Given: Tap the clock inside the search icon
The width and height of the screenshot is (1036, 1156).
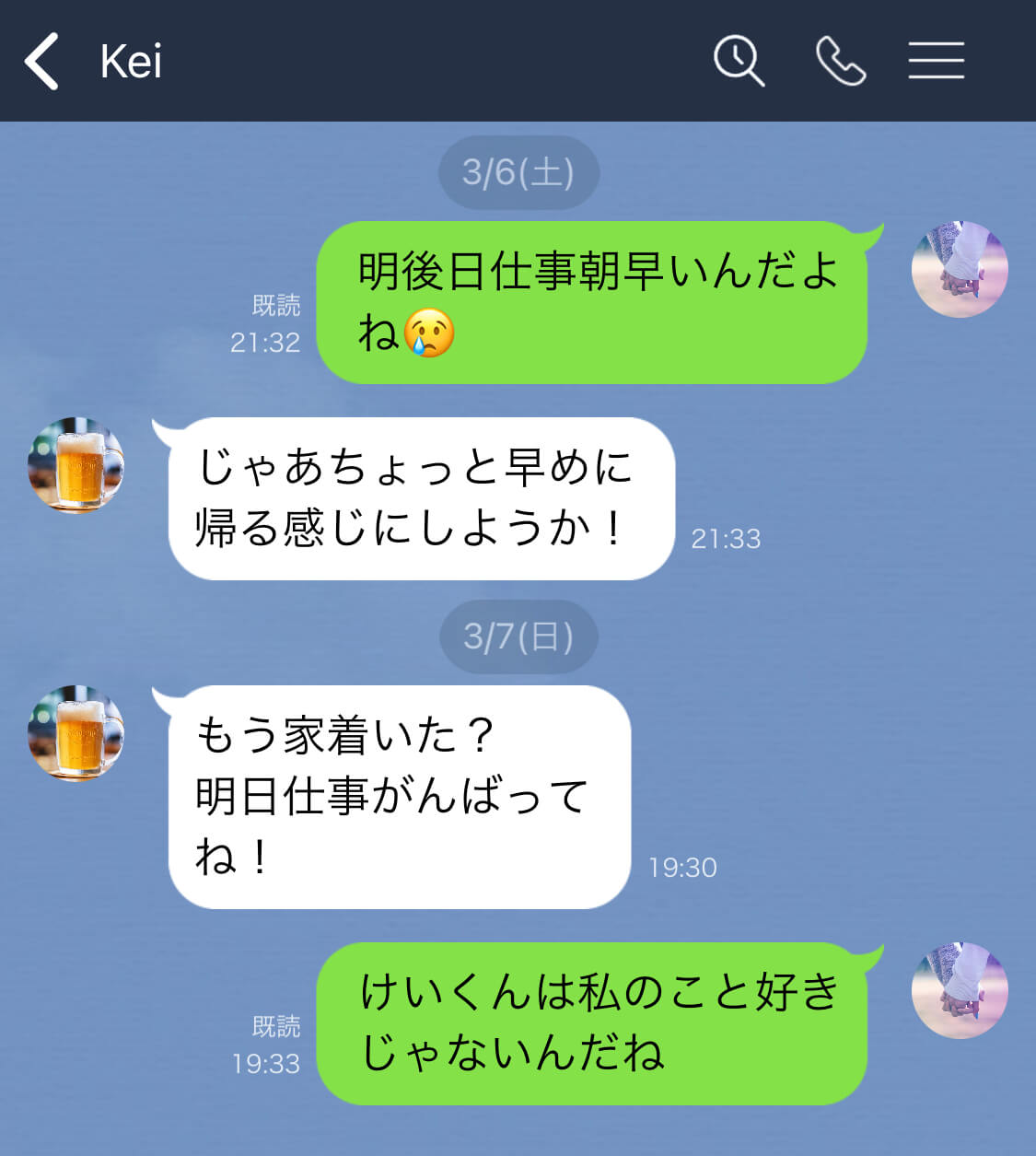Looking at the screenshot, I should [737, 59].
